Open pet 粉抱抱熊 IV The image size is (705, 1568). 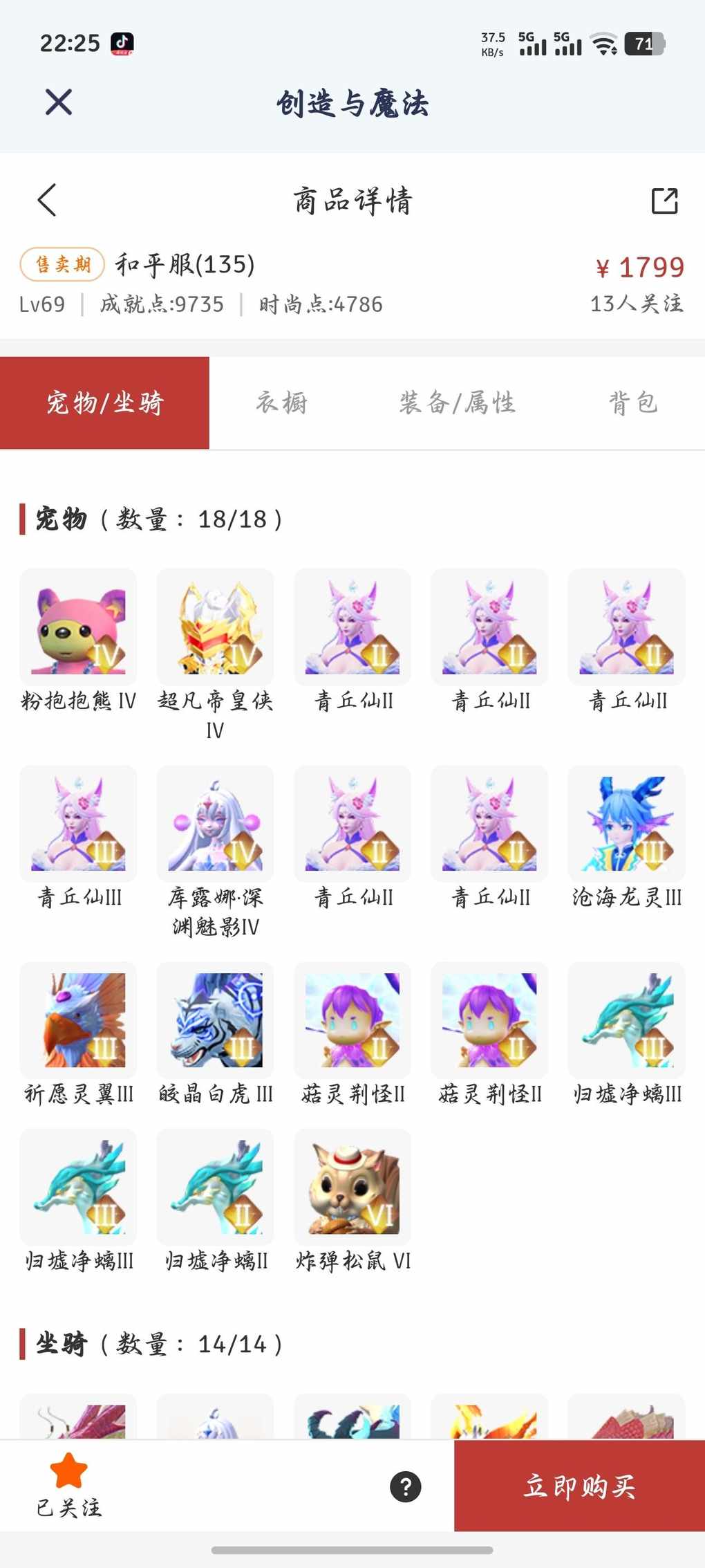tap(78, 627)
